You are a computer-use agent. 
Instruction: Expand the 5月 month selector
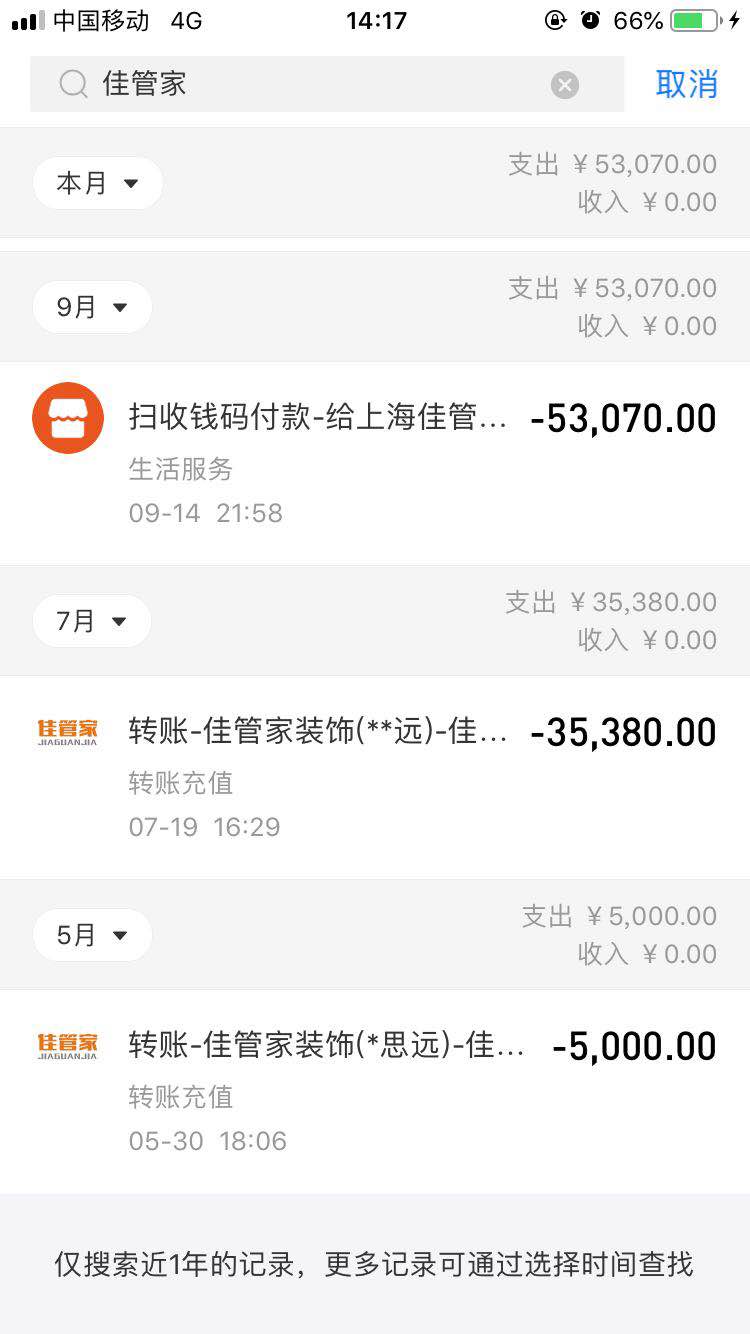(92, 935)
